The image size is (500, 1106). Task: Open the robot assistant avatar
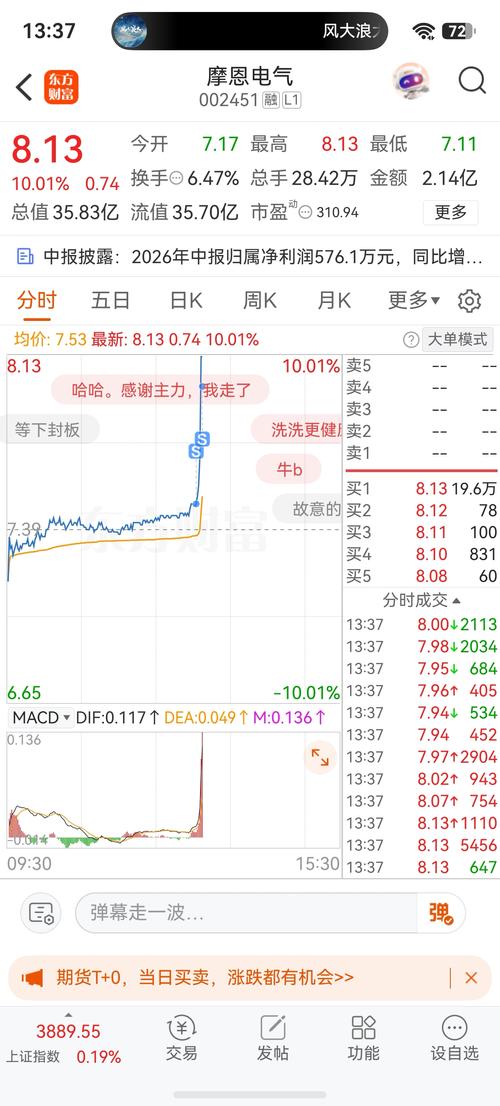coord(411,82)
